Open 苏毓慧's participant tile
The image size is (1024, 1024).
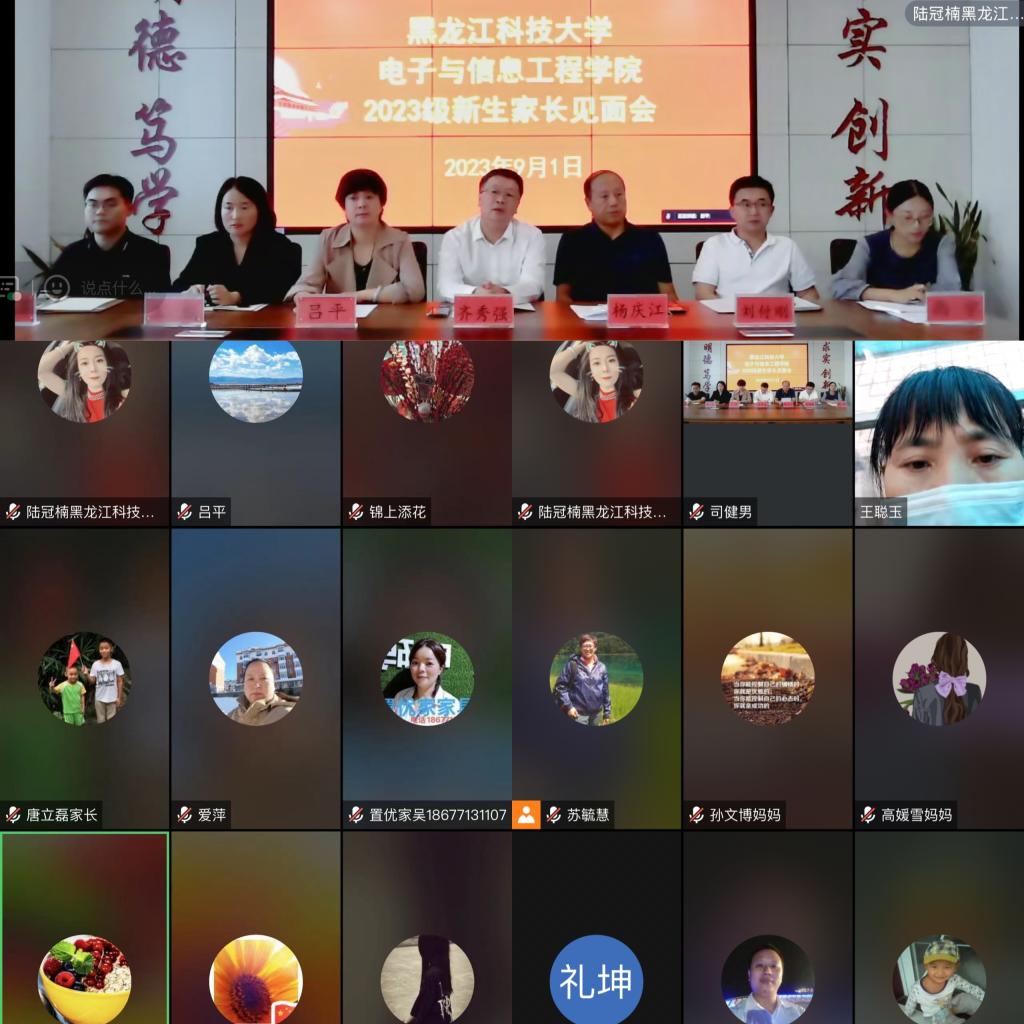596,678
